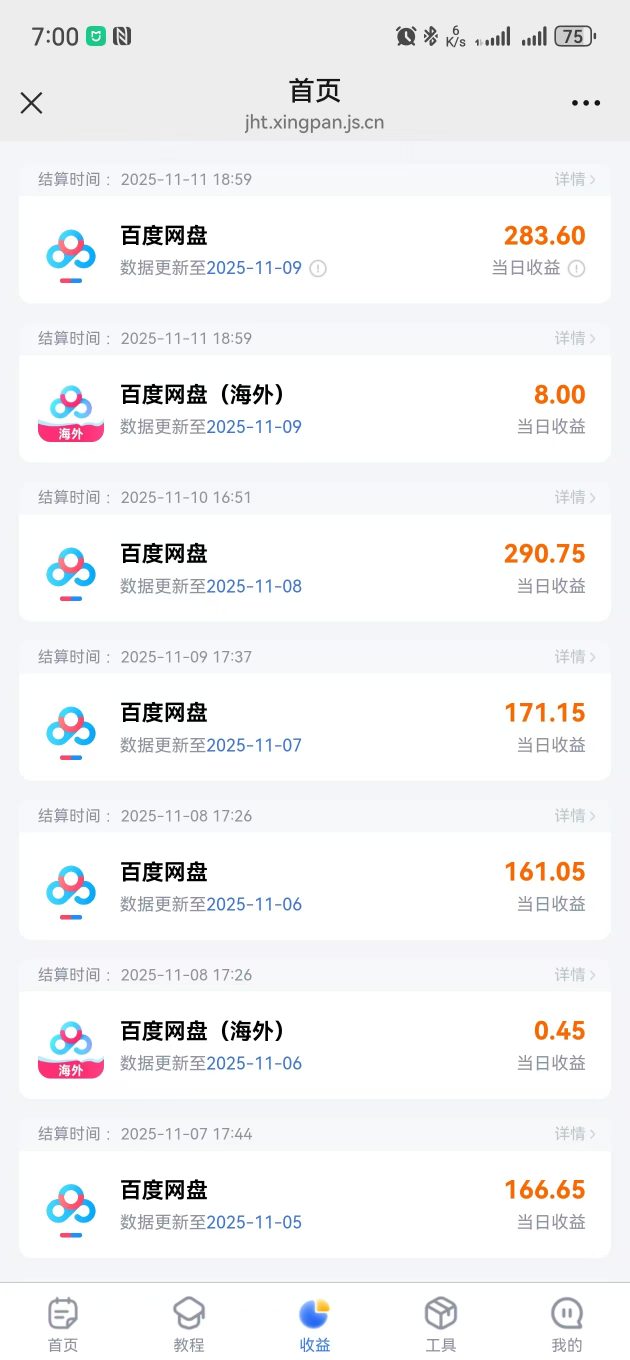Switch to the 教程 tab
The image size is (630, 1360).
tap(189, 1323)
